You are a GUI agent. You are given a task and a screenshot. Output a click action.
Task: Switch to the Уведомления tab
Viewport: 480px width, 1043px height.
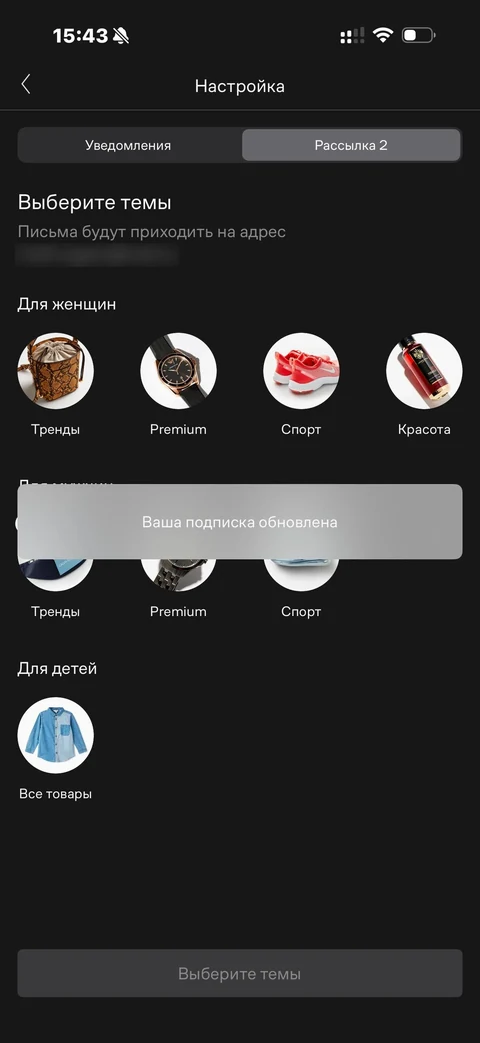[x=128, y=145]
